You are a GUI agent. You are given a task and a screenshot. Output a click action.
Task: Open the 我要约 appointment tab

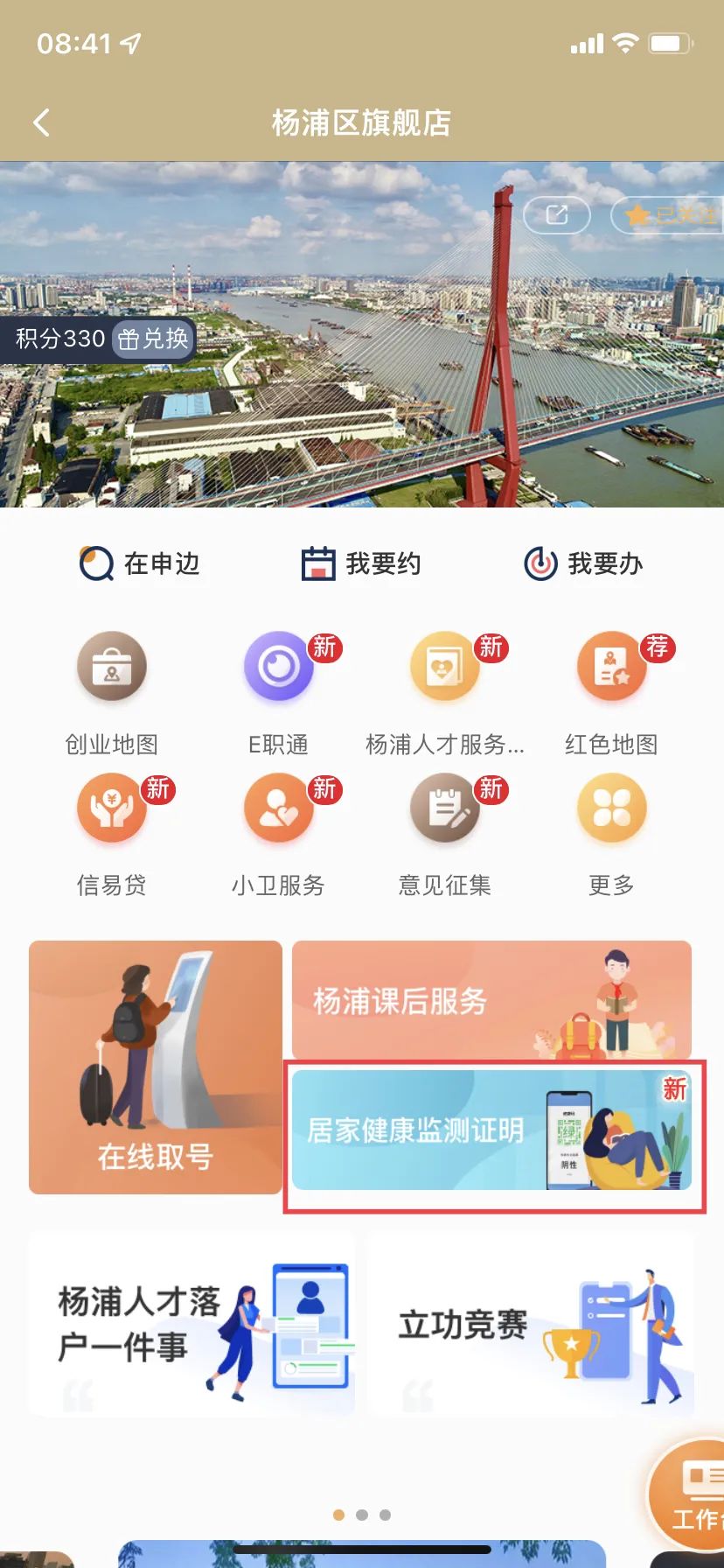point(361,564)
